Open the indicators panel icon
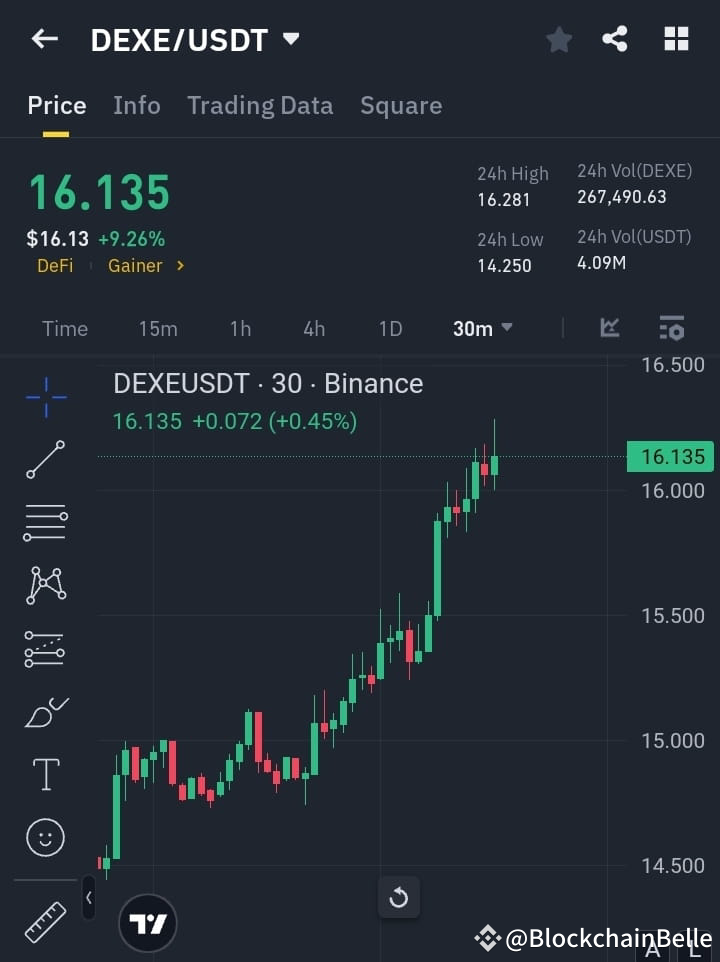Viewport: 720px width, 962px height. [x=610, y=328]
